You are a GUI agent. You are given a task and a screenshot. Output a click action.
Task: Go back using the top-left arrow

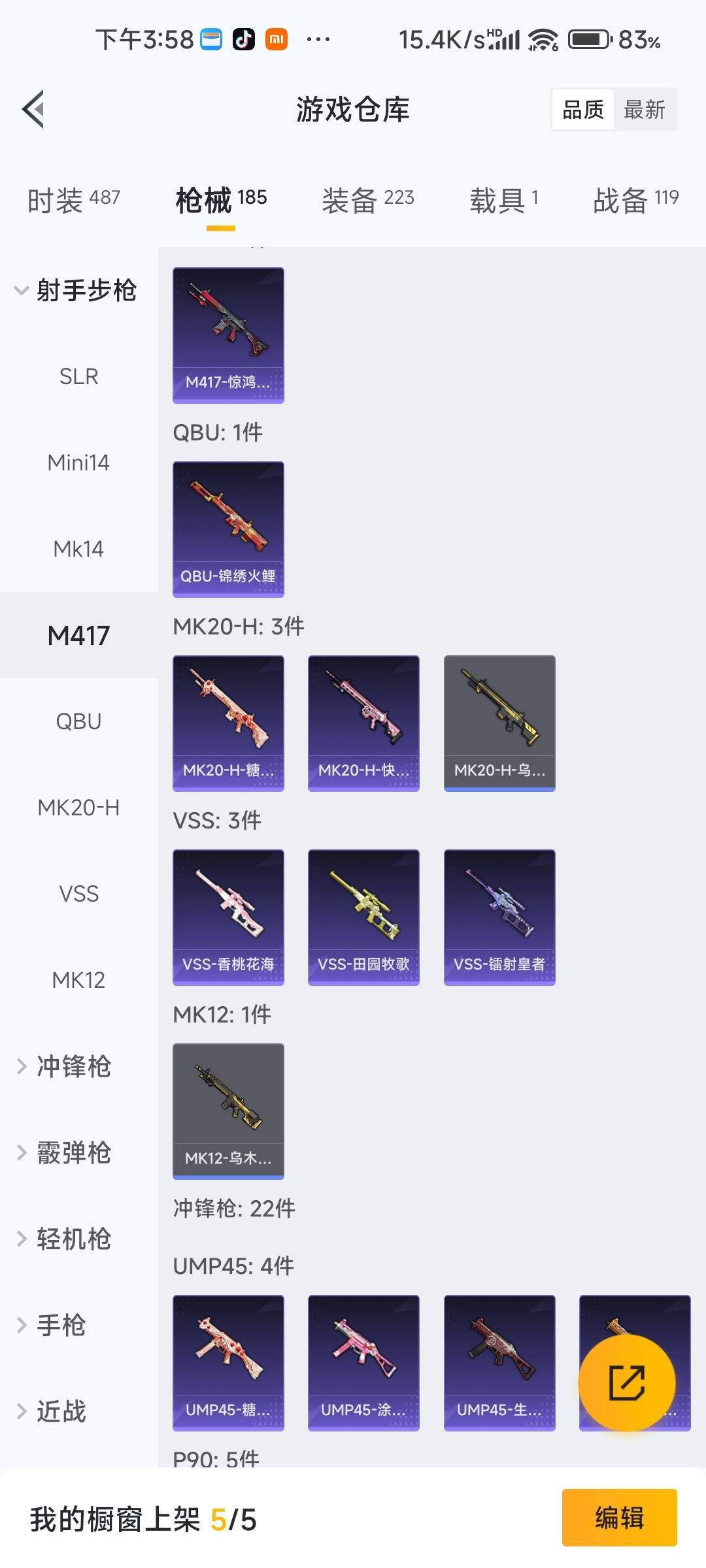coord(34,109)
